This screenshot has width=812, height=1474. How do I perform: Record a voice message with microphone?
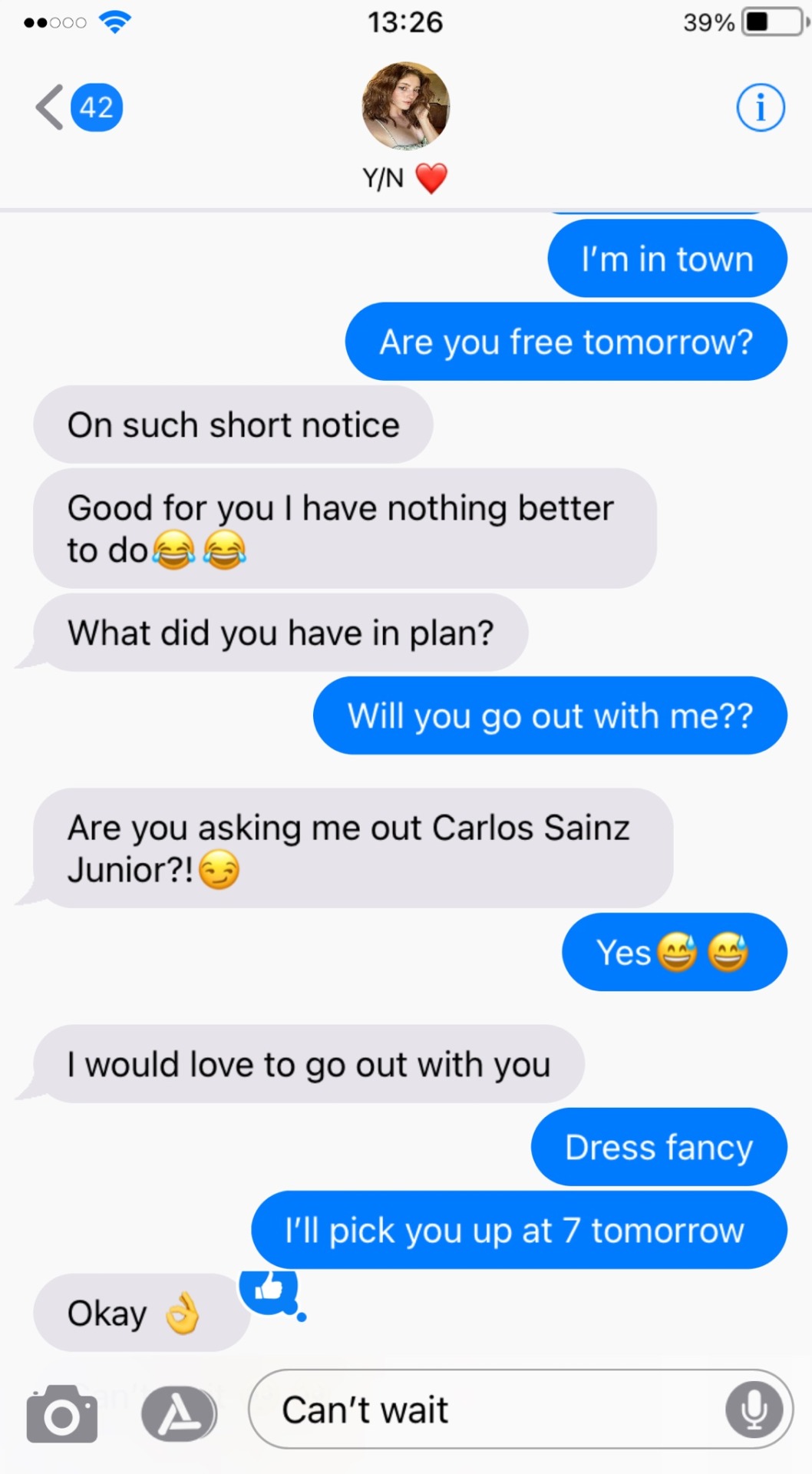754,1410
